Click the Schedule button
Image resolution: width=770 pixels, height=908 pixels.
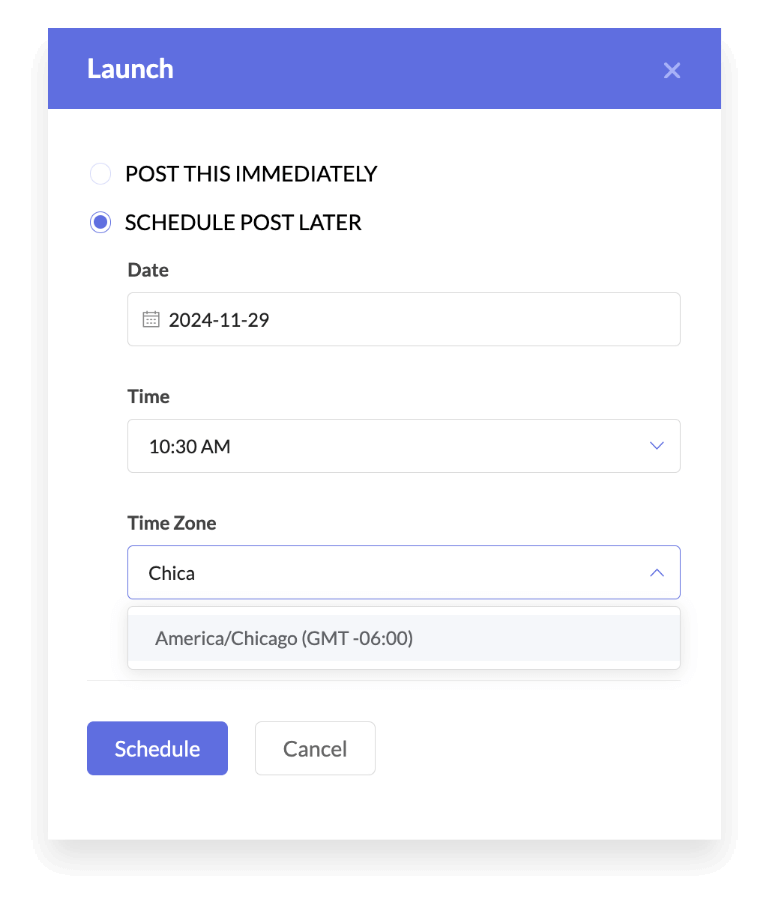point(157,748)
